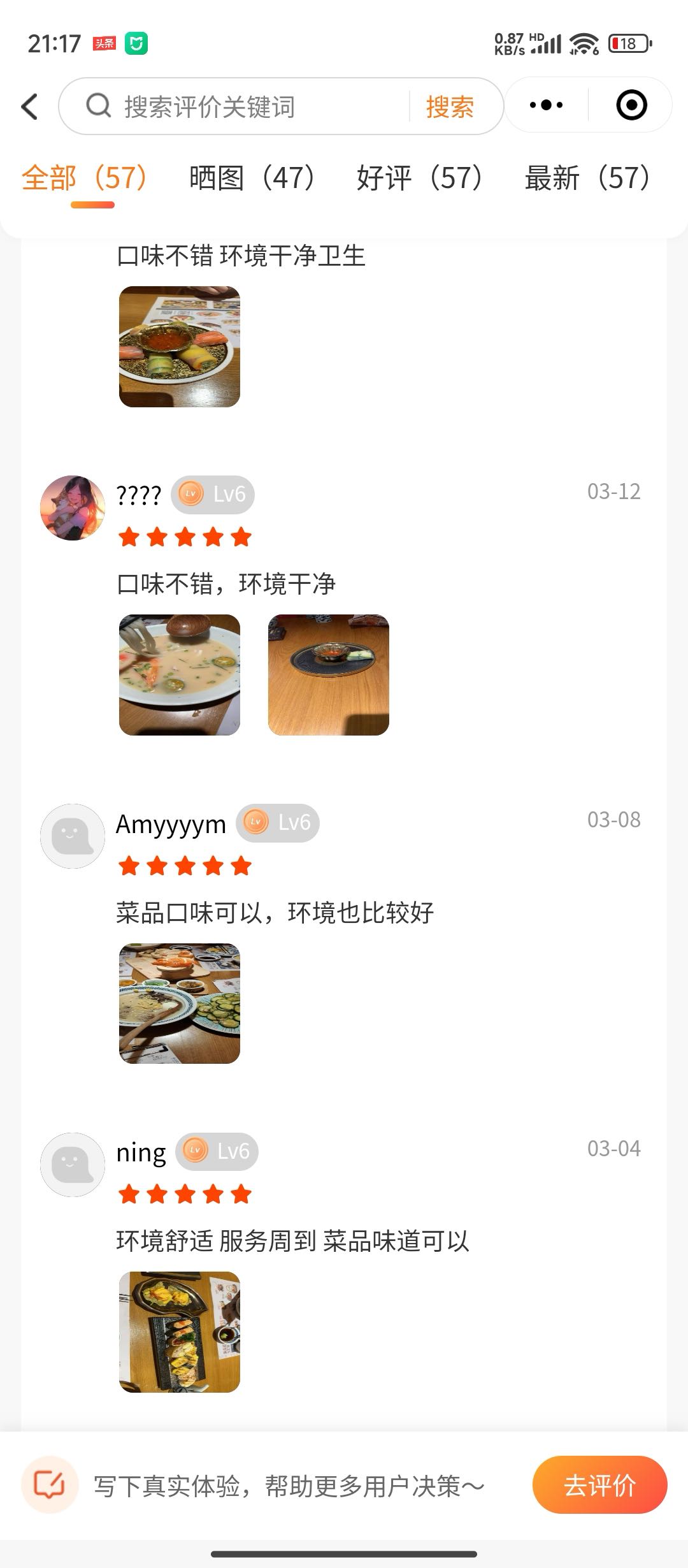Open the 最新（57）tab

click(x=586, y=178)
